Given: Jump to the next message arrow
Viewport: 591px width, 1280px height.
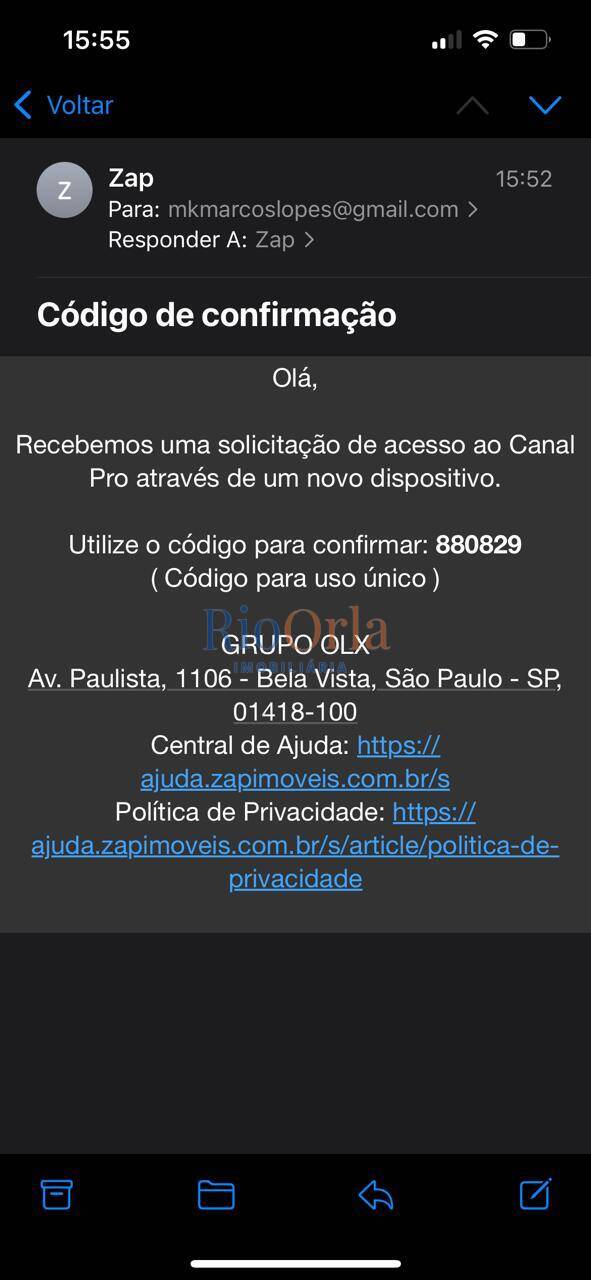Looking at the screenshot, I should (545, 105).
